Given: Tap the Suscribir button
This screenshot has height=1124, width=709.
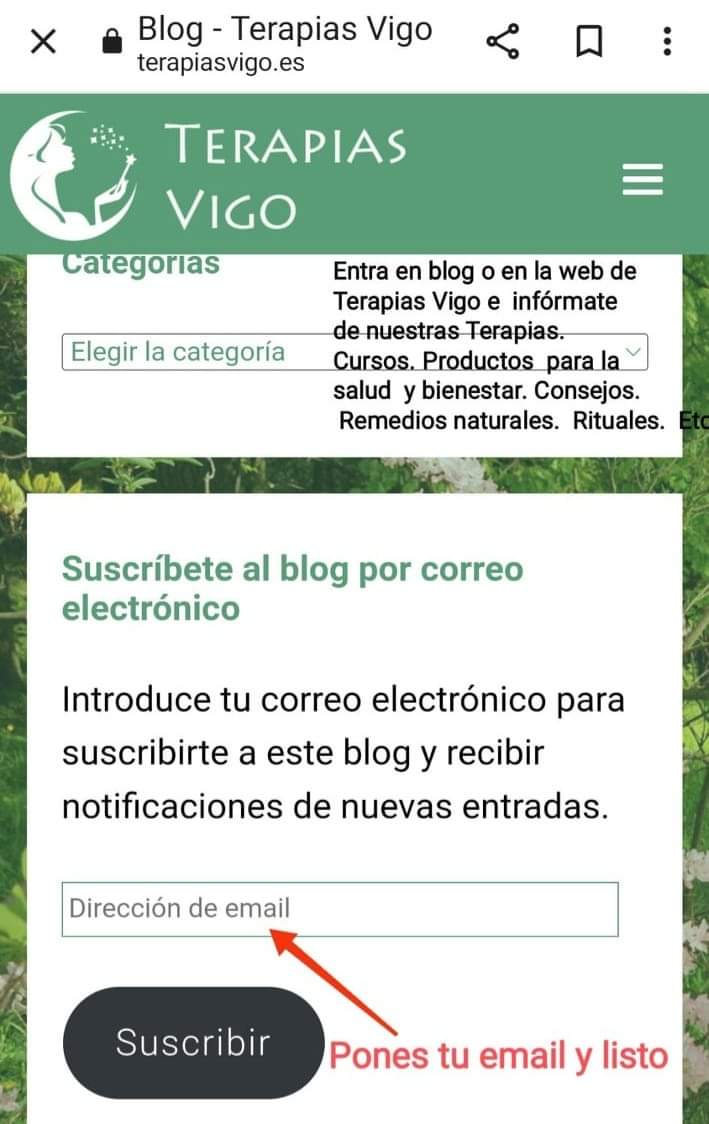Looking at the screenshot, I should (193, 1042).
